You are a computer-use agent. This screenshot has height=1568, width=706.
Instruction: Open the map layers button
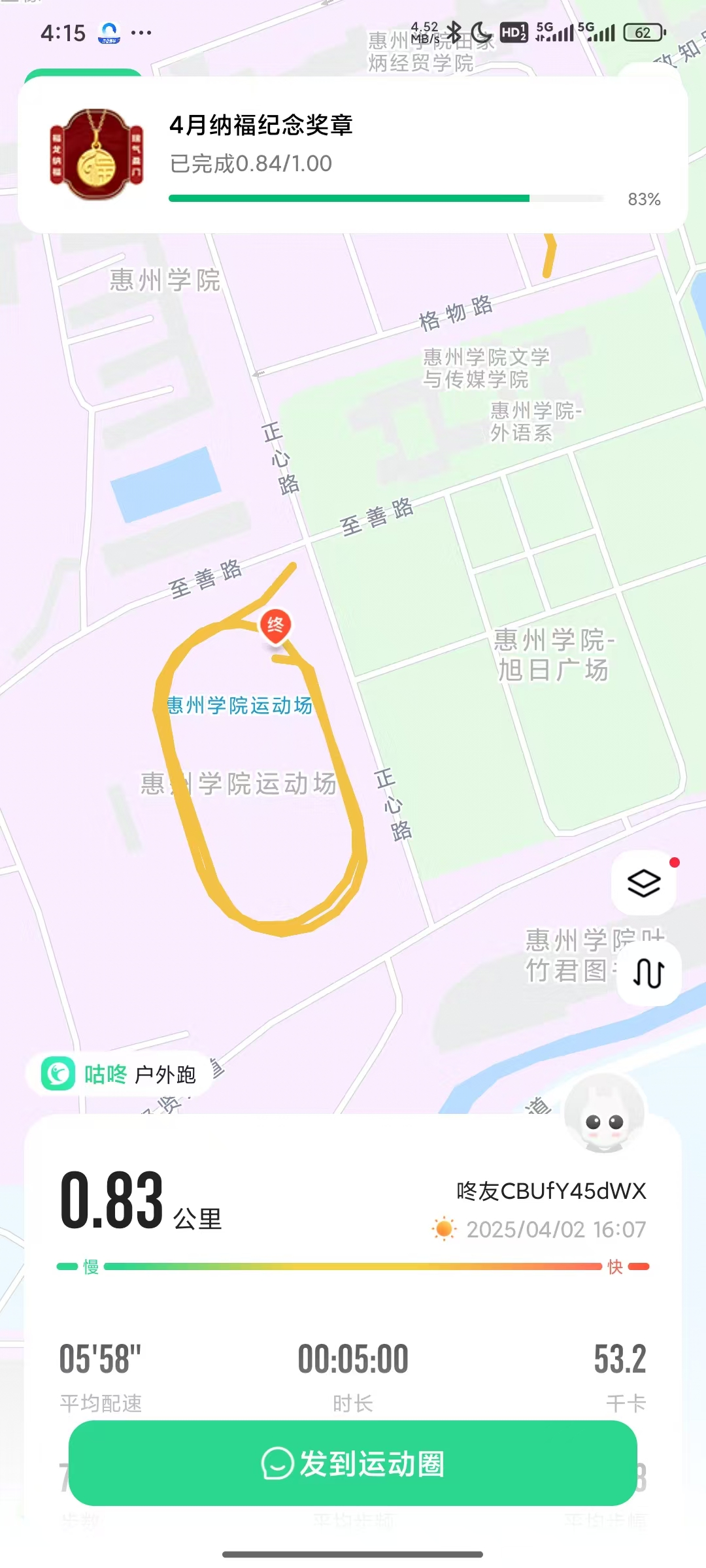tap(644, 883)
